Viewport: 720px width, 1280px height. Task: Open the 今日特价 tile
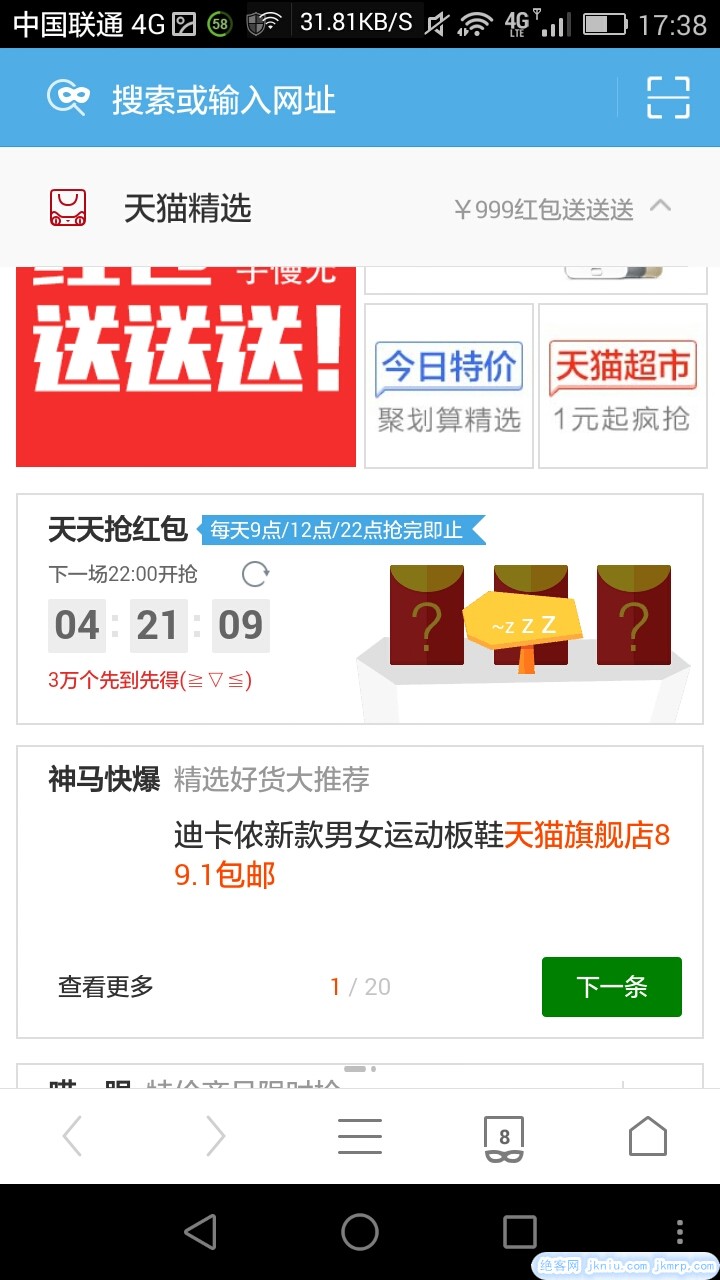click(449, 386)
